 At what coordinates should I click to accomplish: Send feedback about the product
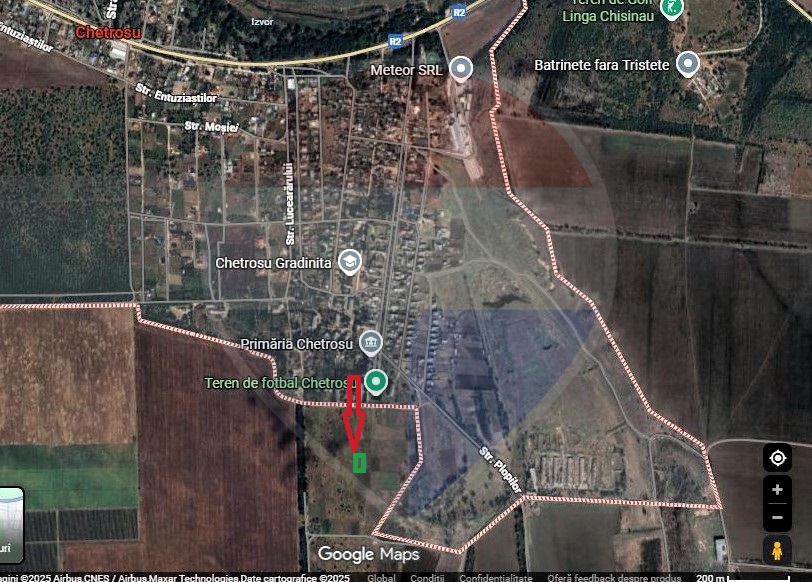[x=614, y=578]
